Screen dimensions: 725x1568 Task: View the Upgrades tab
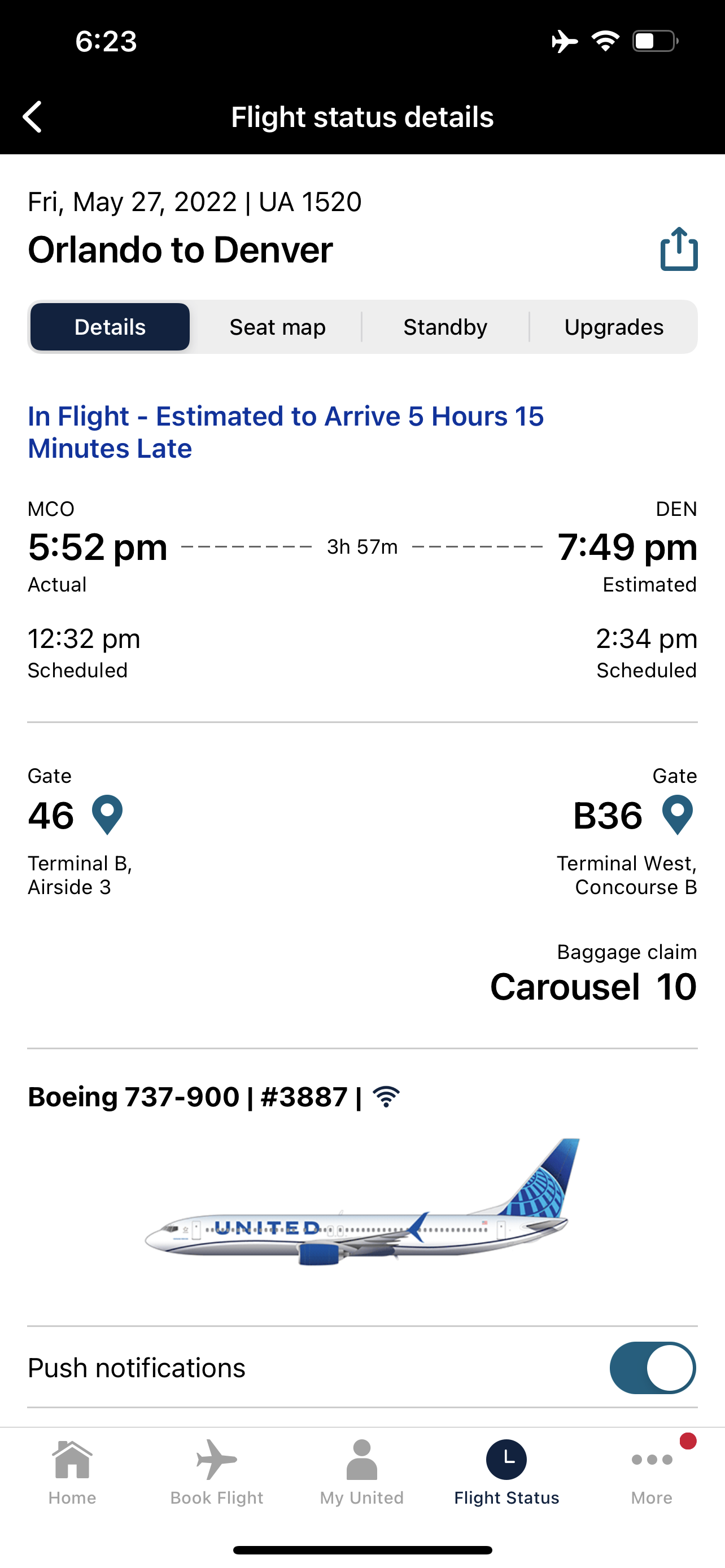pos(614,327)
